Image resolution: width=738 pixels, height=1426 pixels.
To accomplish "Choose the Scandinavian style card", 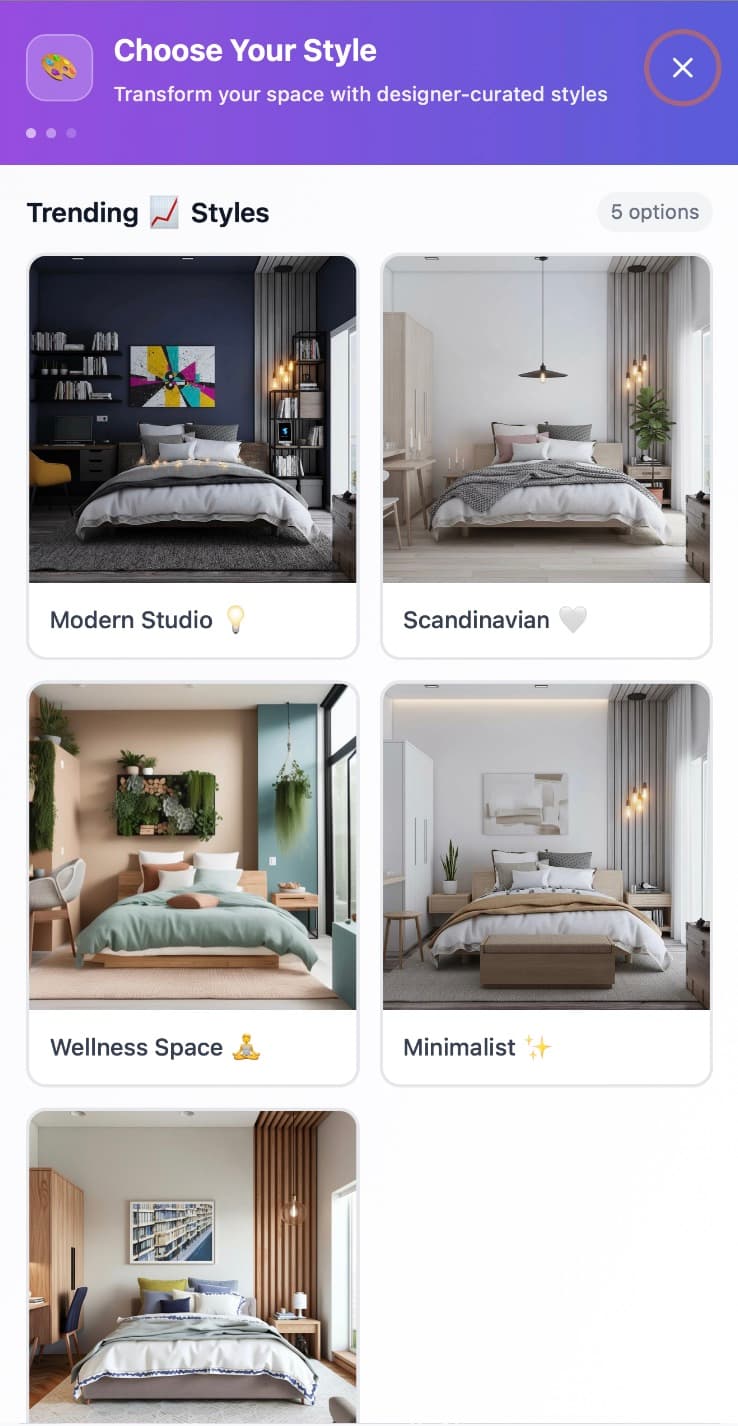I will (546, 457).
